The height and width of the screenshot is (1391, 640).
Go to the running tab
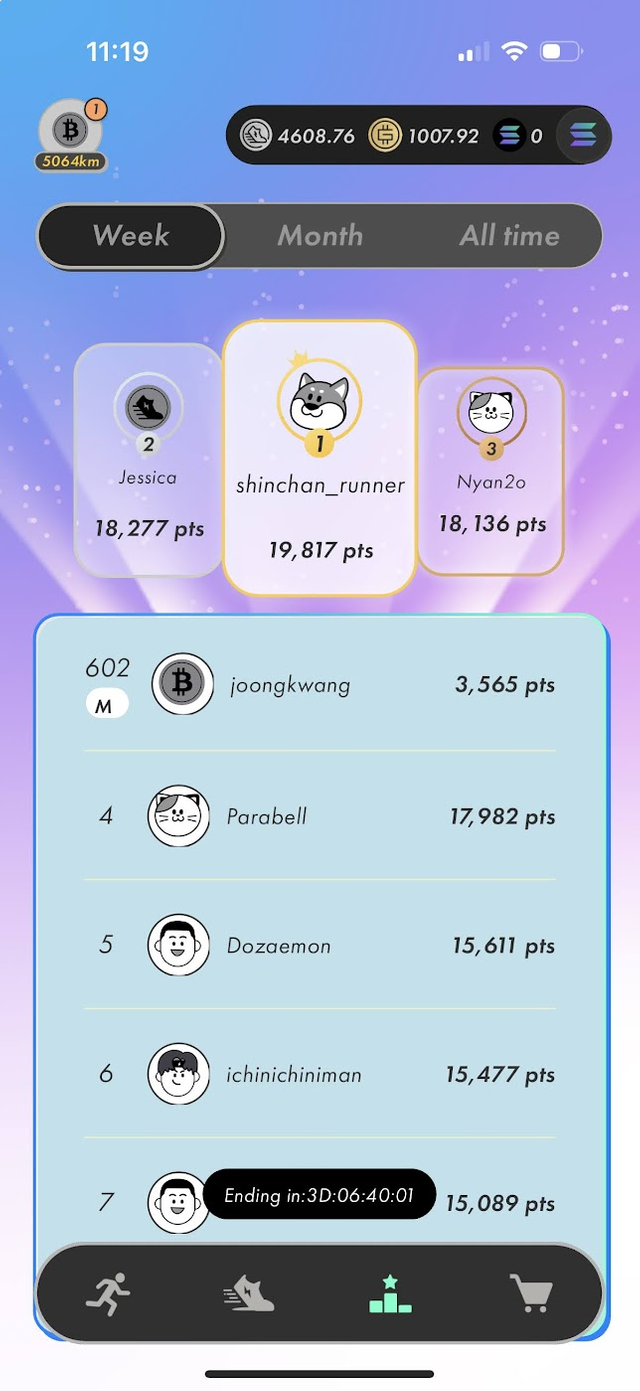pos(108,1293)
